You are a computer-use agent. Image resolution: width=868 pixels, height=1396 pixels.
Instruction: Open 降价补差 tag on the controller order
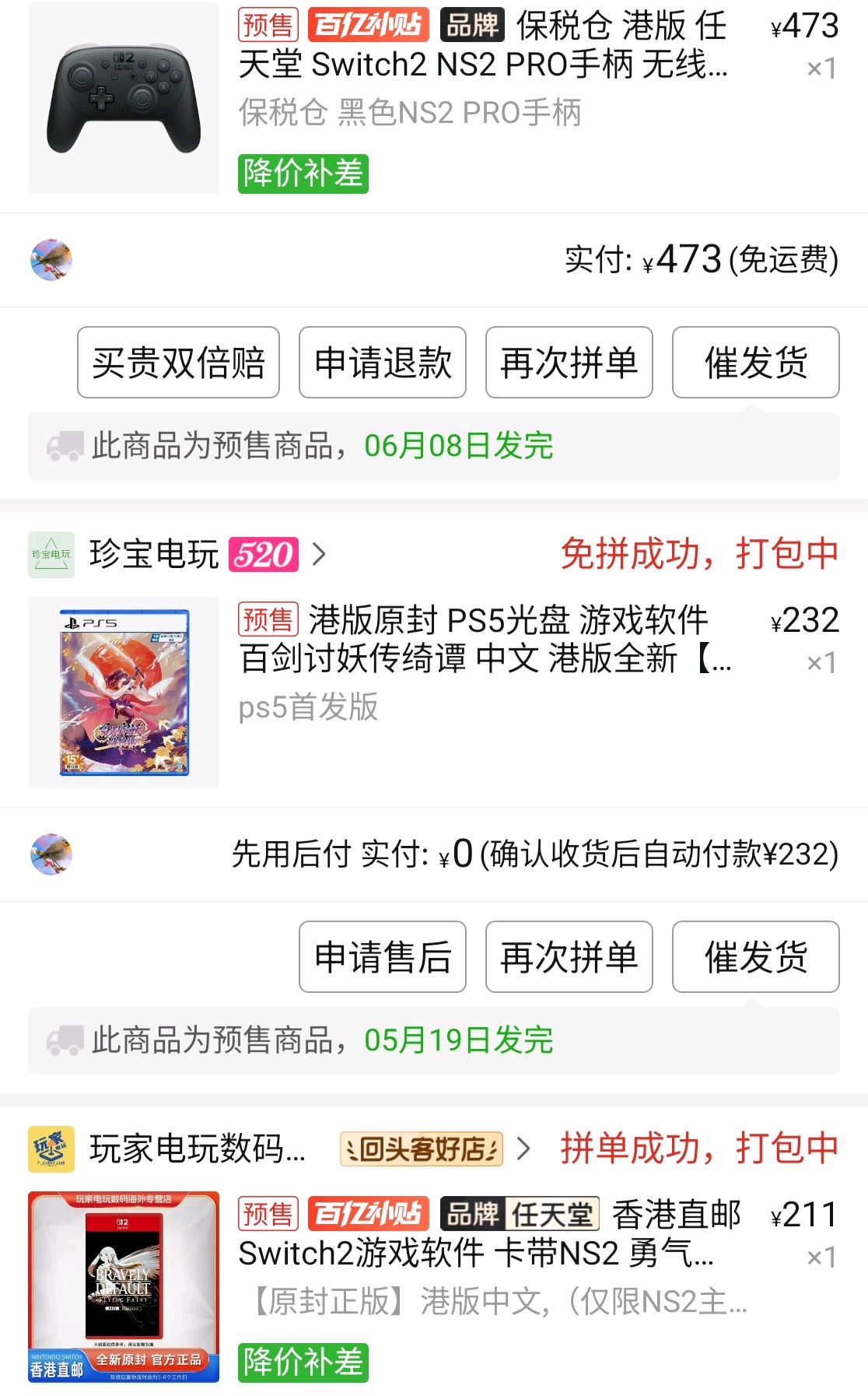coord(303,173)
